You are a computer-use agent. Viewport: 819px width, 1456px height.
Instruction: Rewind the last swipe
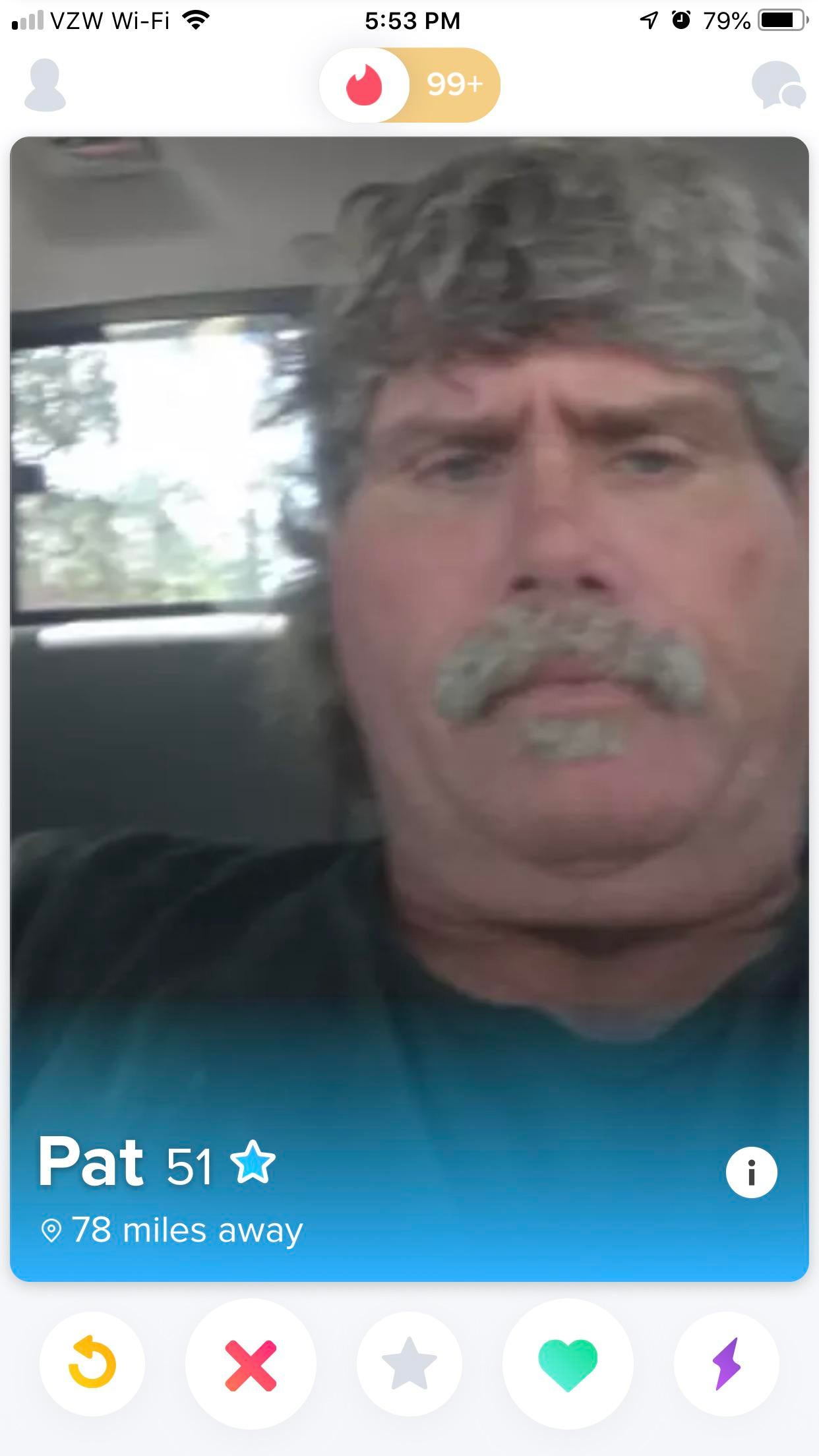coord(92,1363)
